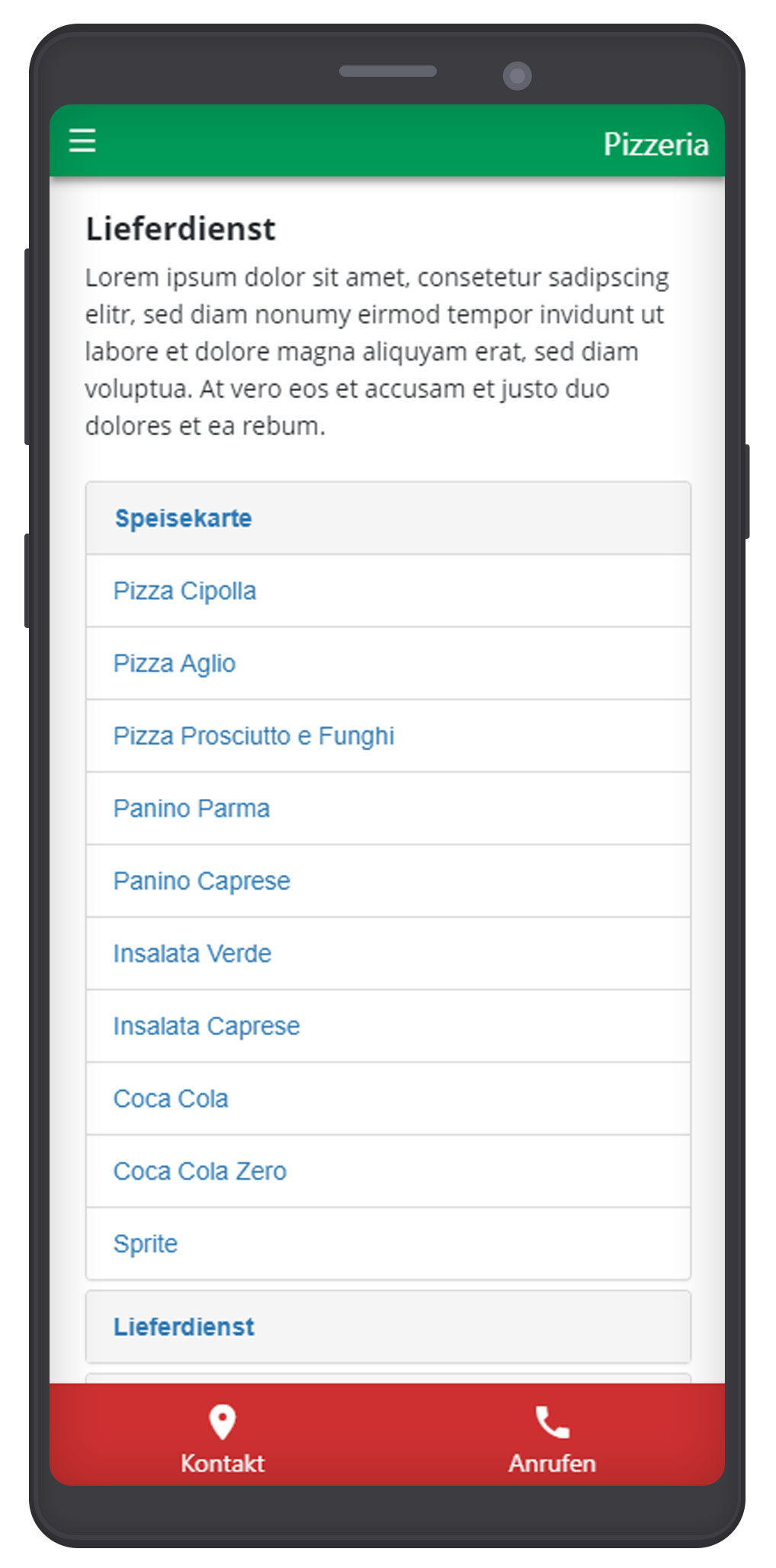Viewport: 776px width, 1568px height.
Task: Open the hamburger menu
Action: coord(82,141)
